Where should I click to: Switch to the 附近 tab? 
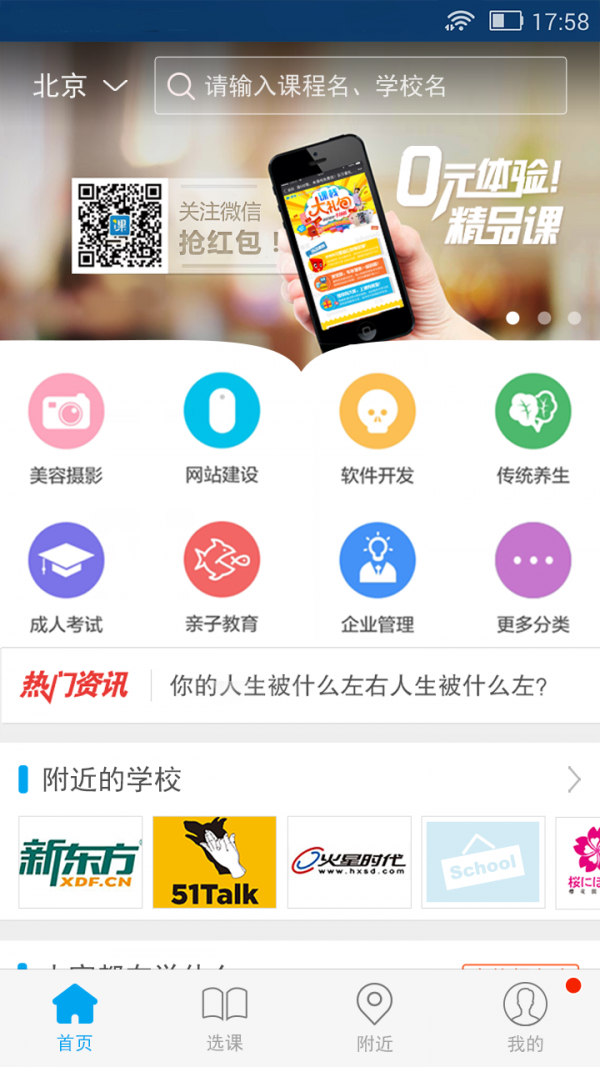pos(375,1018)
